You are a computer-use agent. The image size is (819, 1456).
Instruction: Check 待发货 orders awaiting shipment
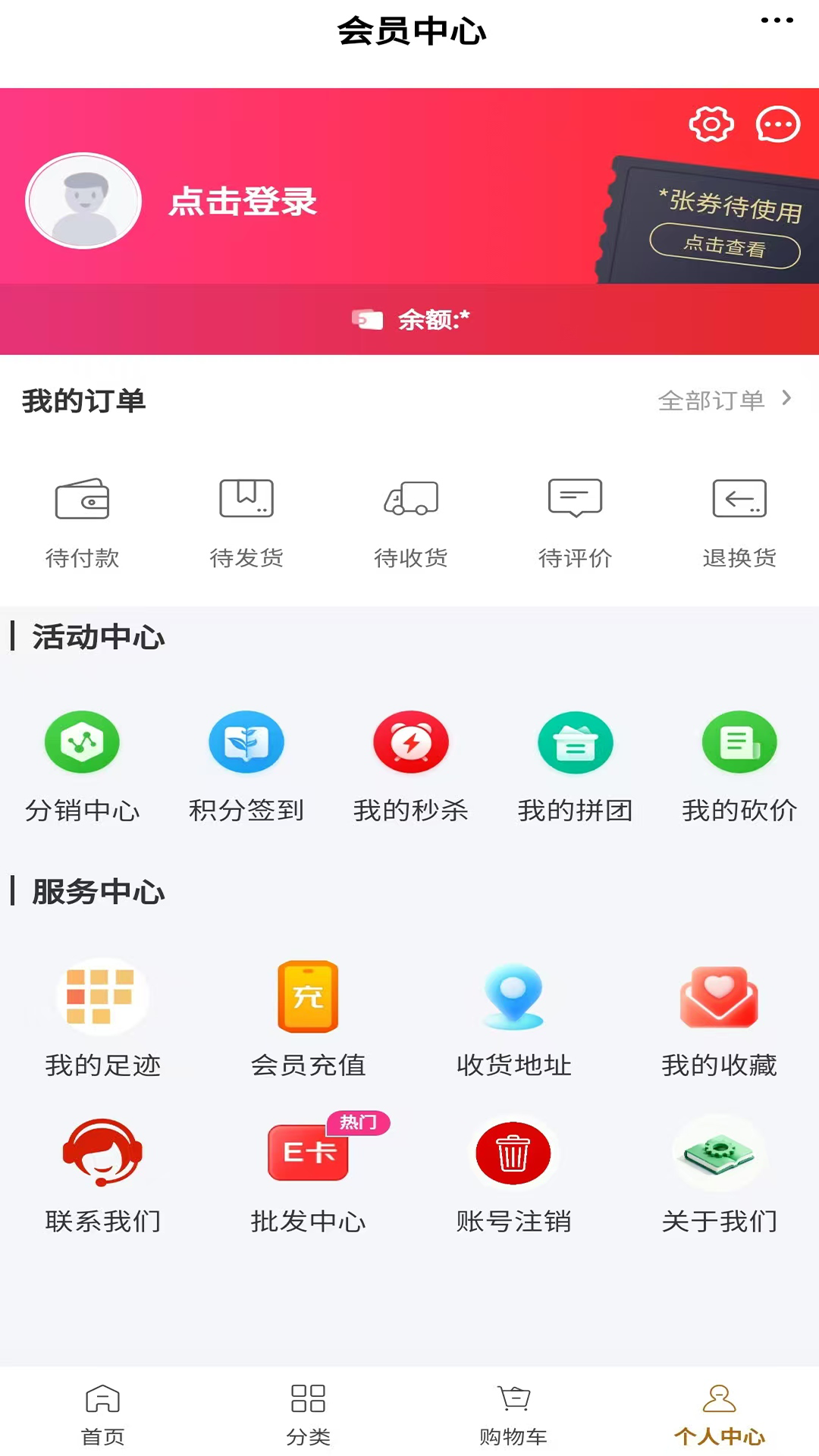[247, 523]
